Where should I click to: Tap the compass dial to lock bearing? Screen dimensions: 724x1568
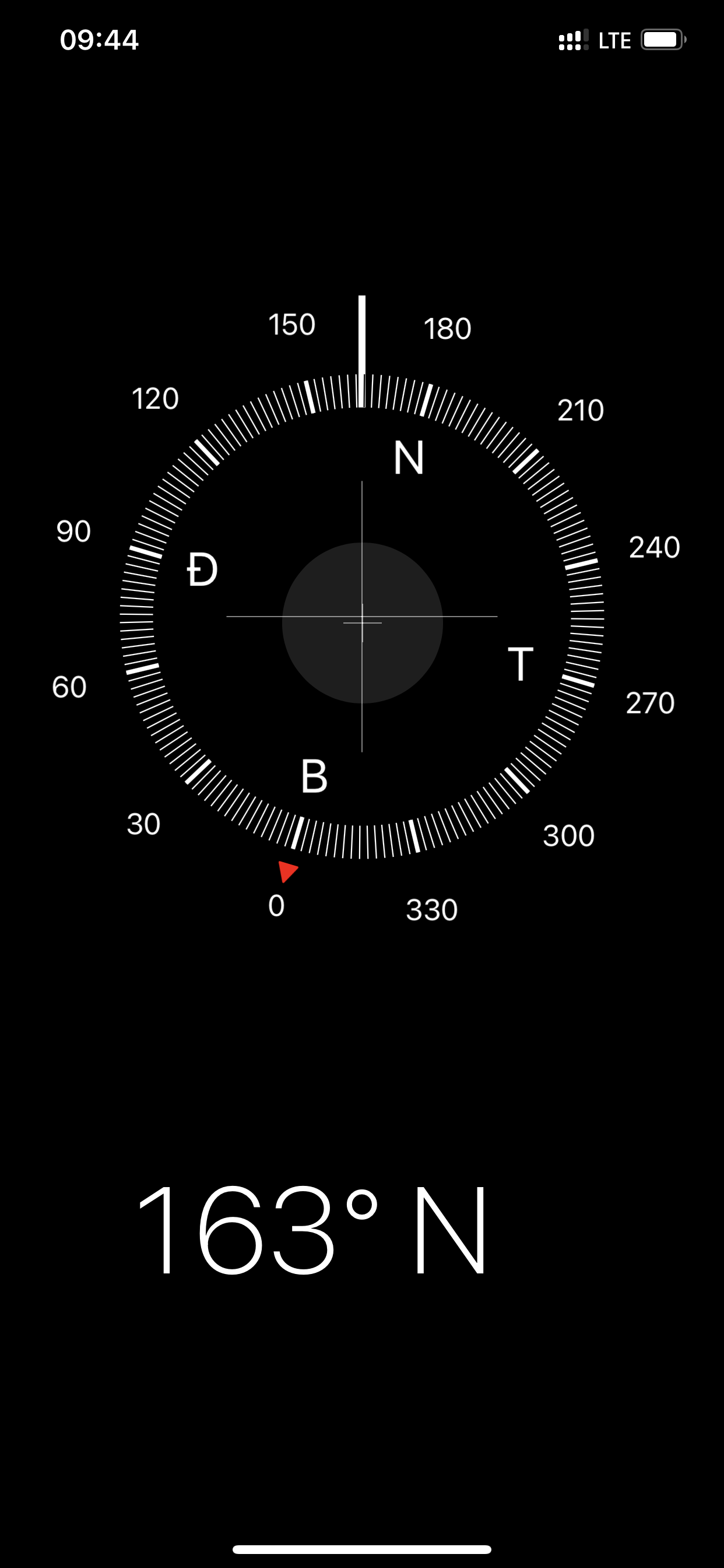pyautogui.click(x=362, y=616)
